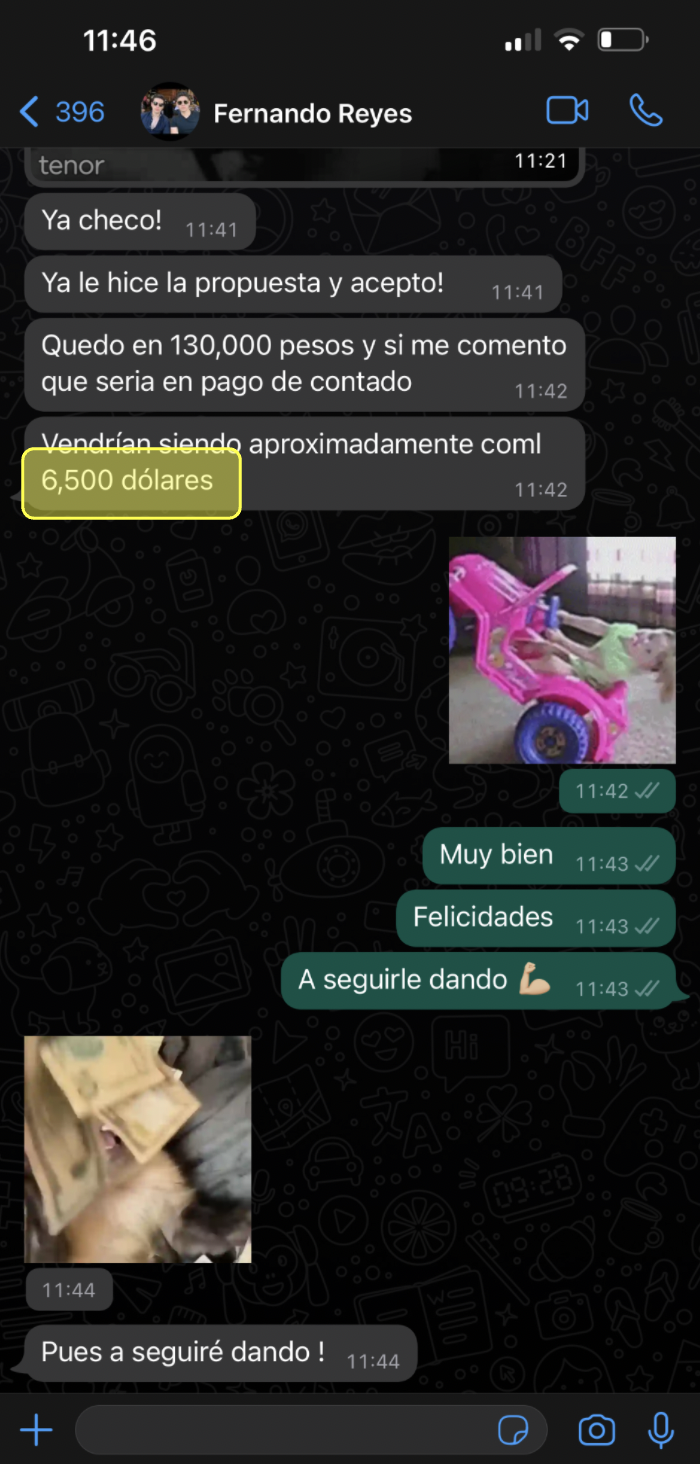This screenshot has height=1464, width=700.
Task: Start a video call with Fernando Reyes
Action: pos(567,111)
